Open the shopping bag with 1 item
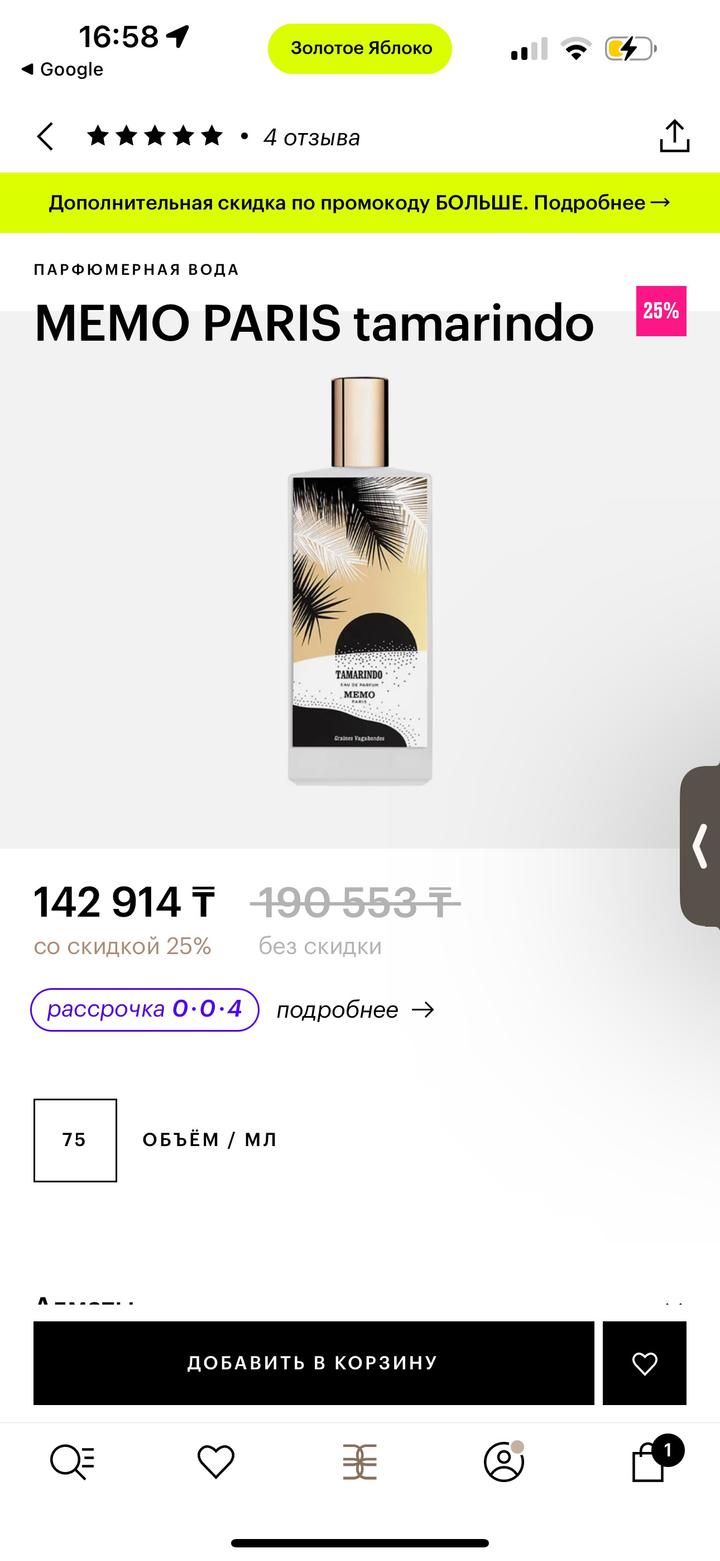Image resolution: width=720 pixels, height=1561 pixels. point(650,1462)
